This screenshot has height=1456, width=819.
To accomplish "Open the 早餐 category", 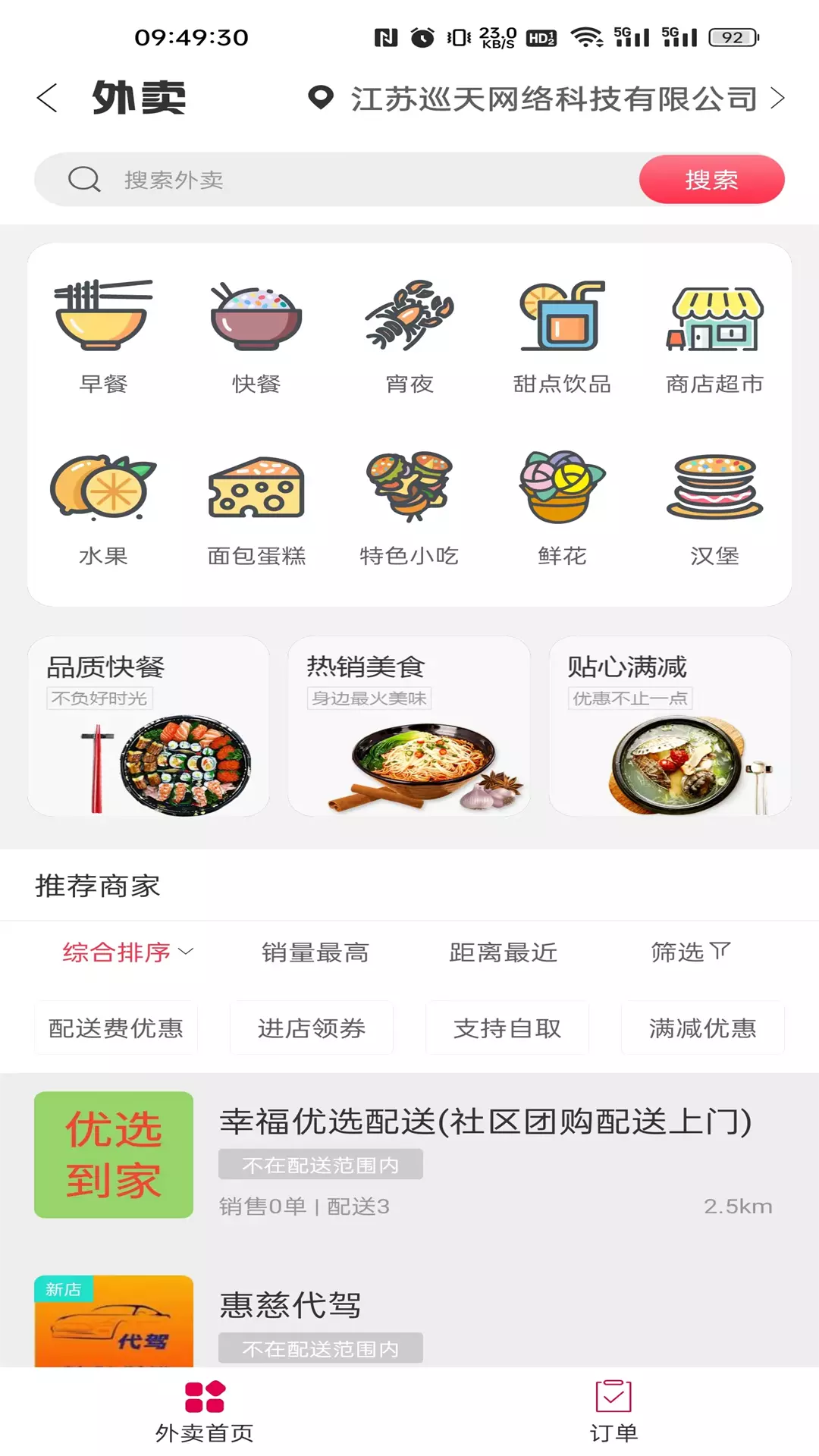I will coord(103,337).
